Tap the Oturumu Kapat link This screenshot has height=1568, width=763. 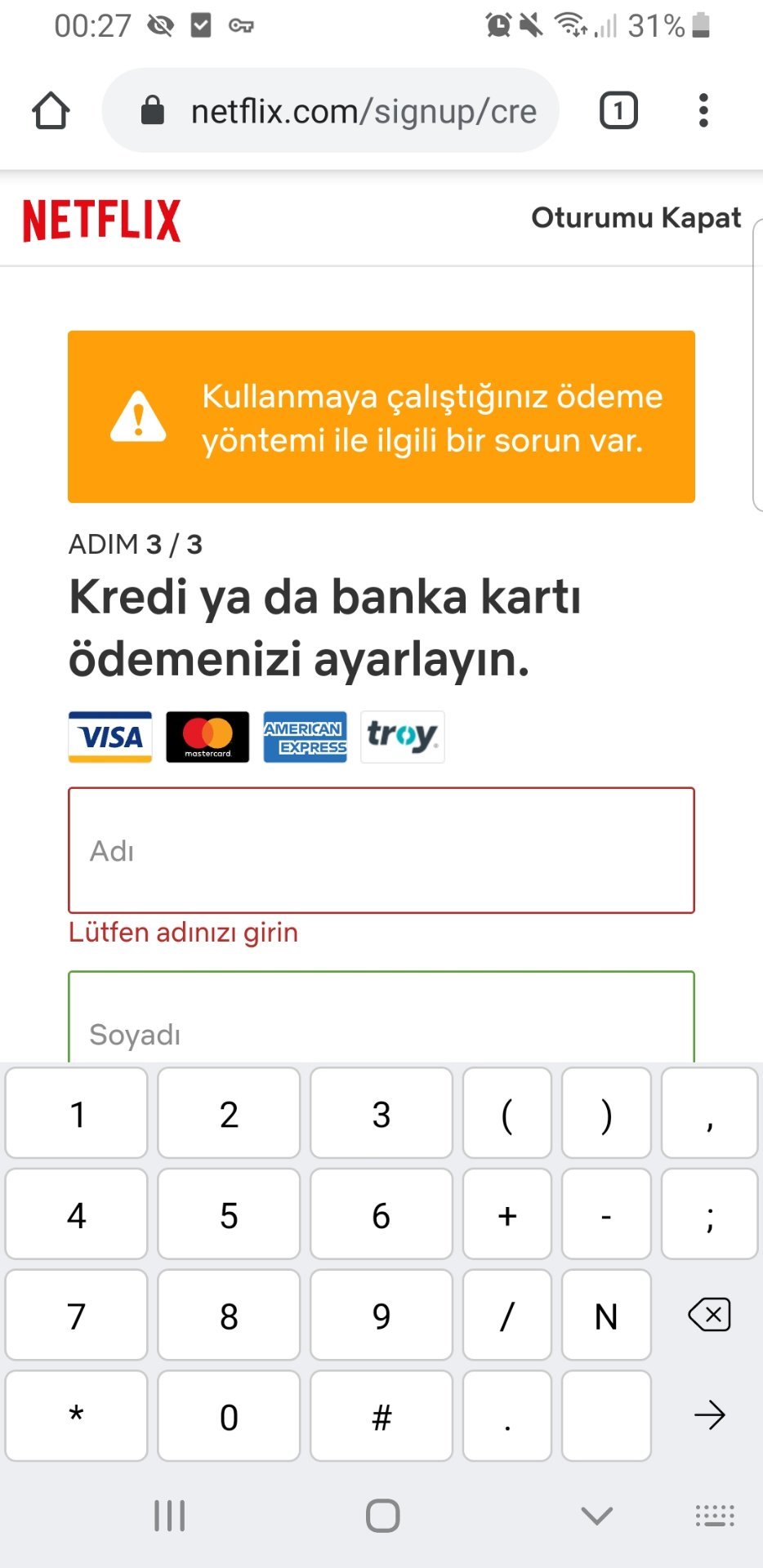(636, 218)
